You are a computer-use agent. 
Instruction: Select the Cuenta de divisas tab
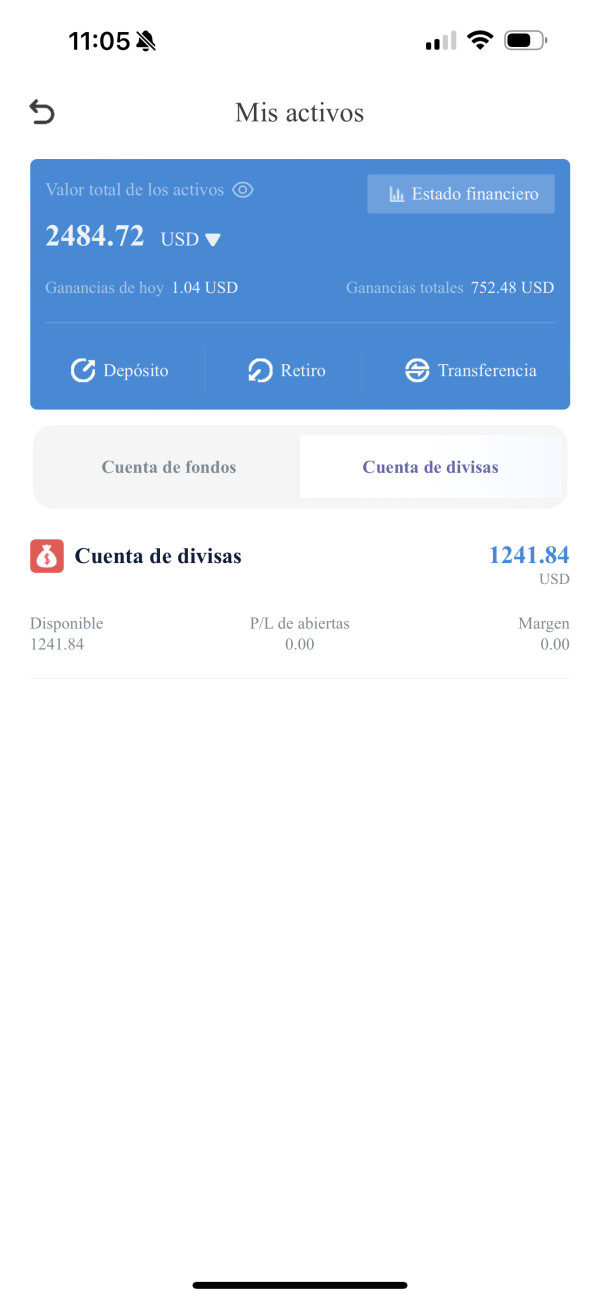[431, 467]
